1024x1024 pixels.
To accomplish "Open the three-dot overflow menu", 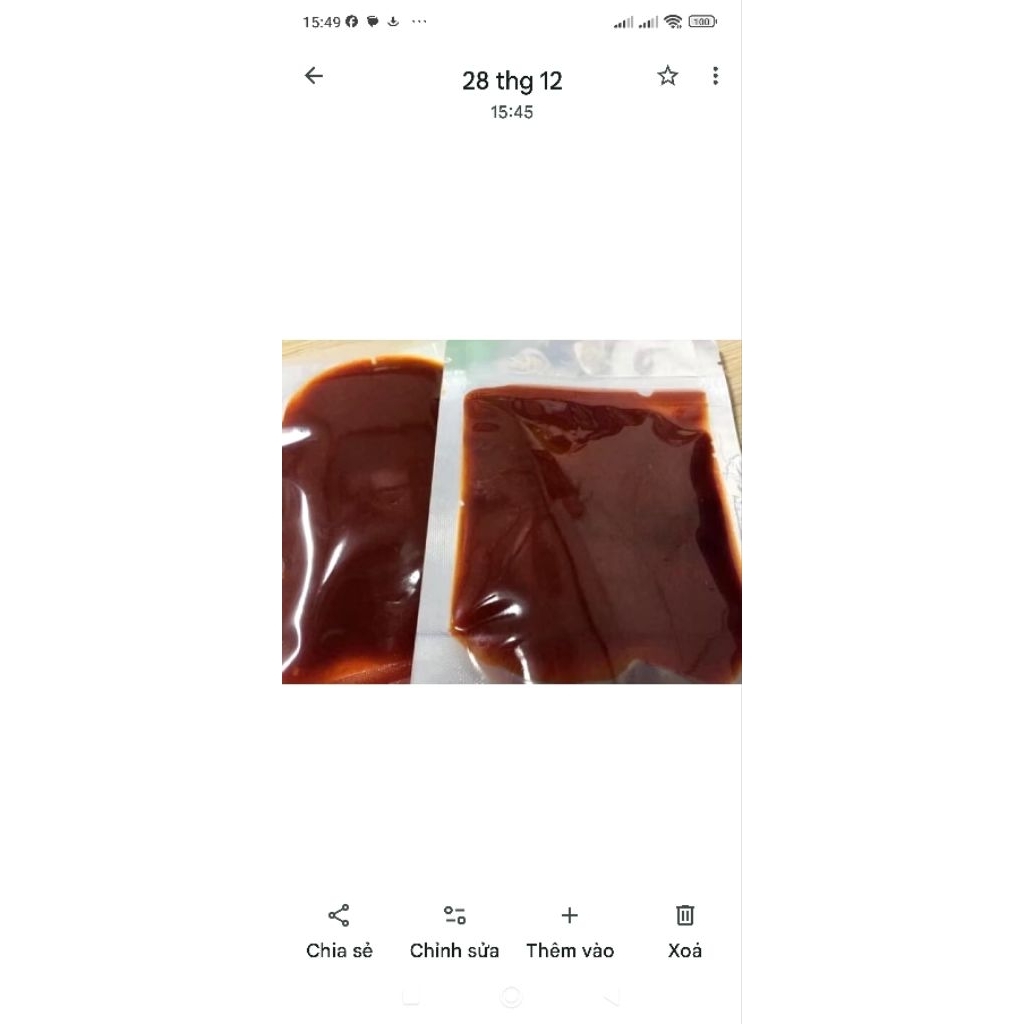I will click(x=715, y=76).
